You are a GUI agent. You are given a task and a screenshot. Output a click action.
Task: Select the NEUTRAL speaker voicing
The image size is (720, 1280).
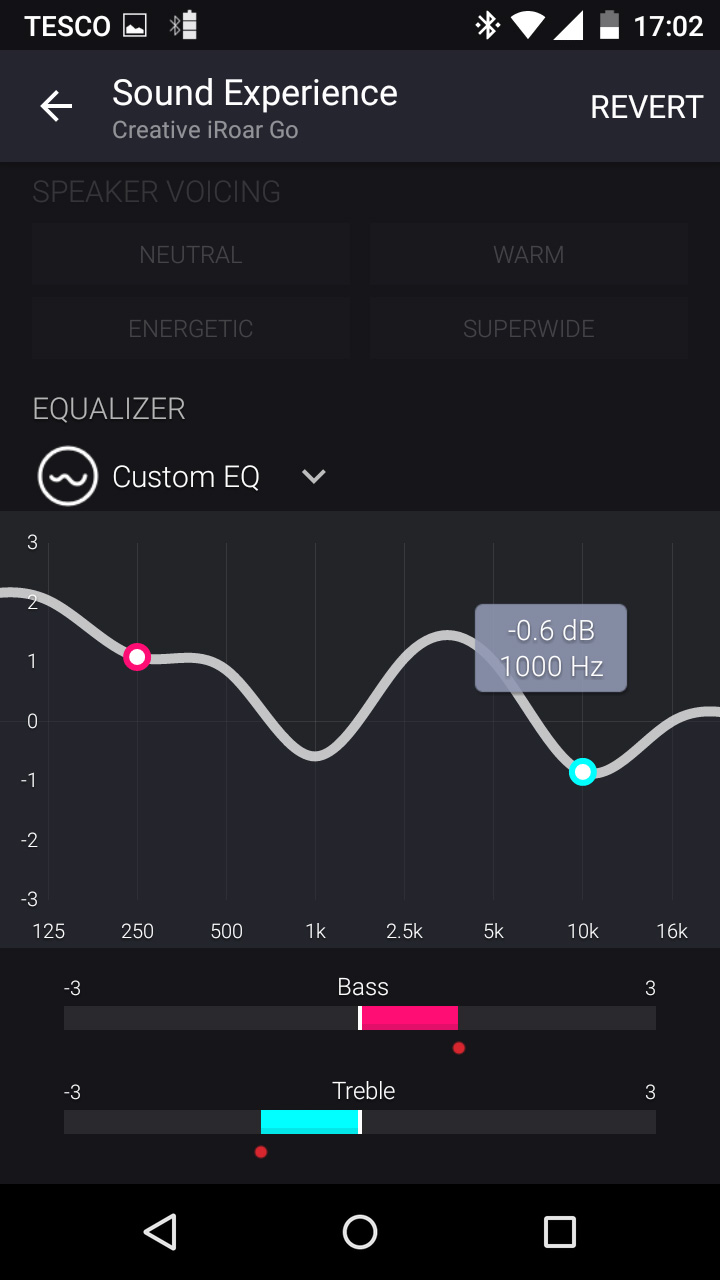point(190,254)
